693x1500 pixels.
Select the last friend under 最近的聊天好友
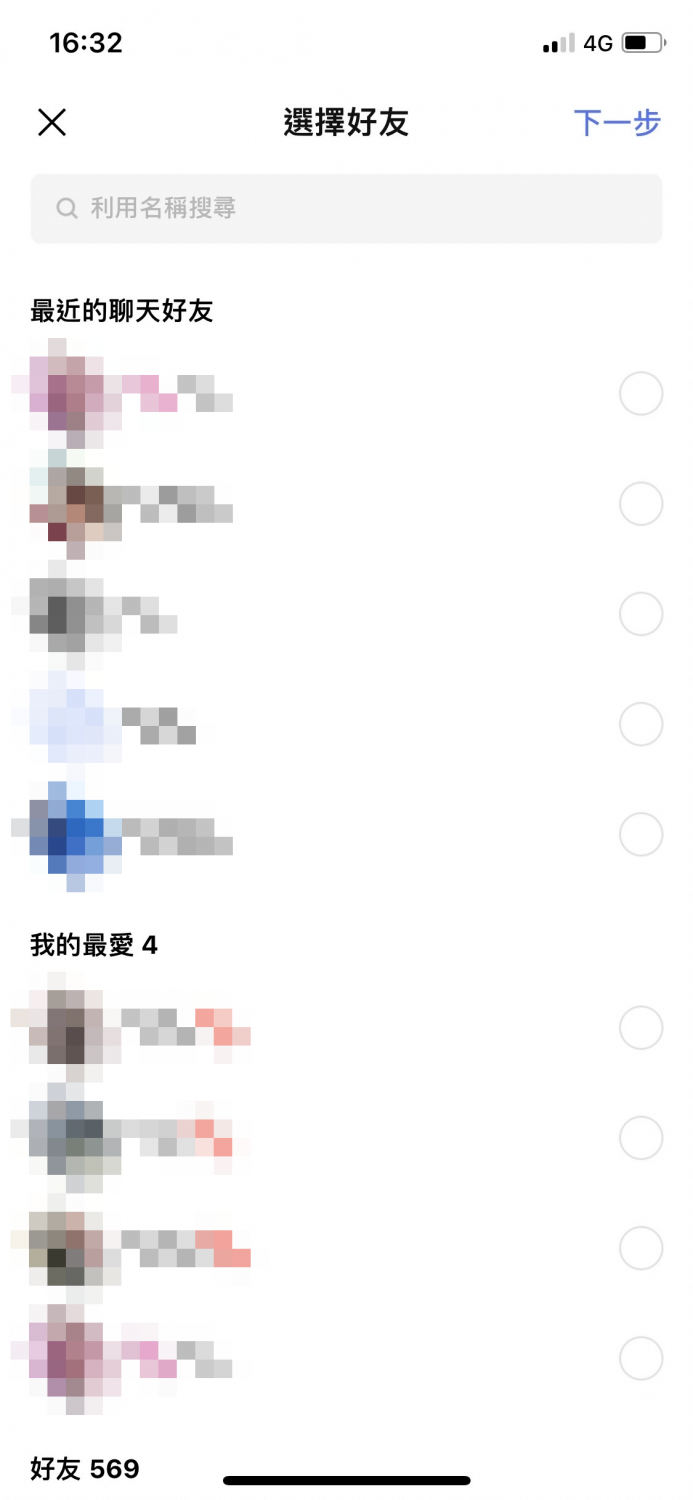coord(640,834)
